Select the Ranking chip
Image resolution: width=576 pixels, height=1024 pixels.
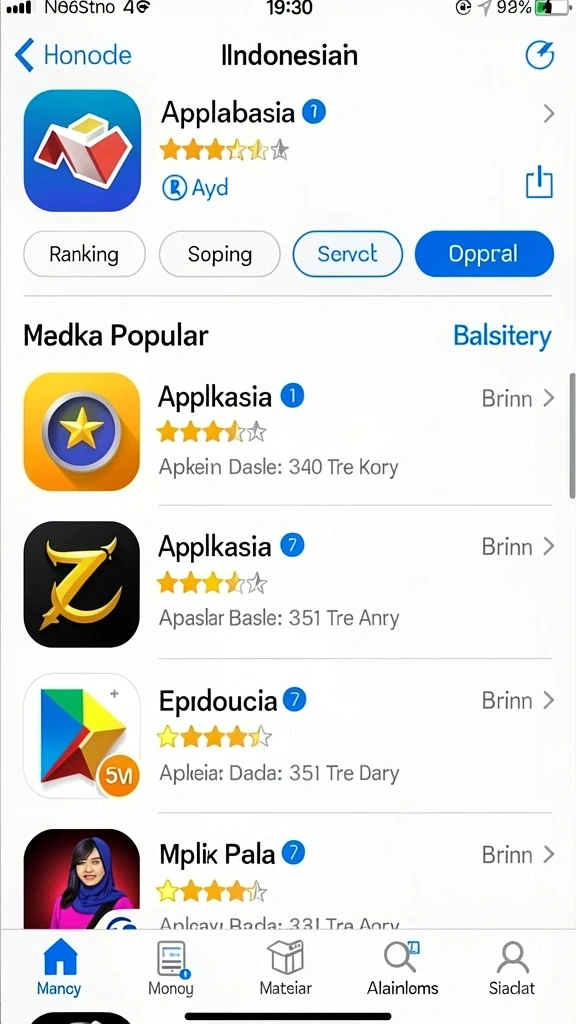pyautogui.click(x=84, y=254)
